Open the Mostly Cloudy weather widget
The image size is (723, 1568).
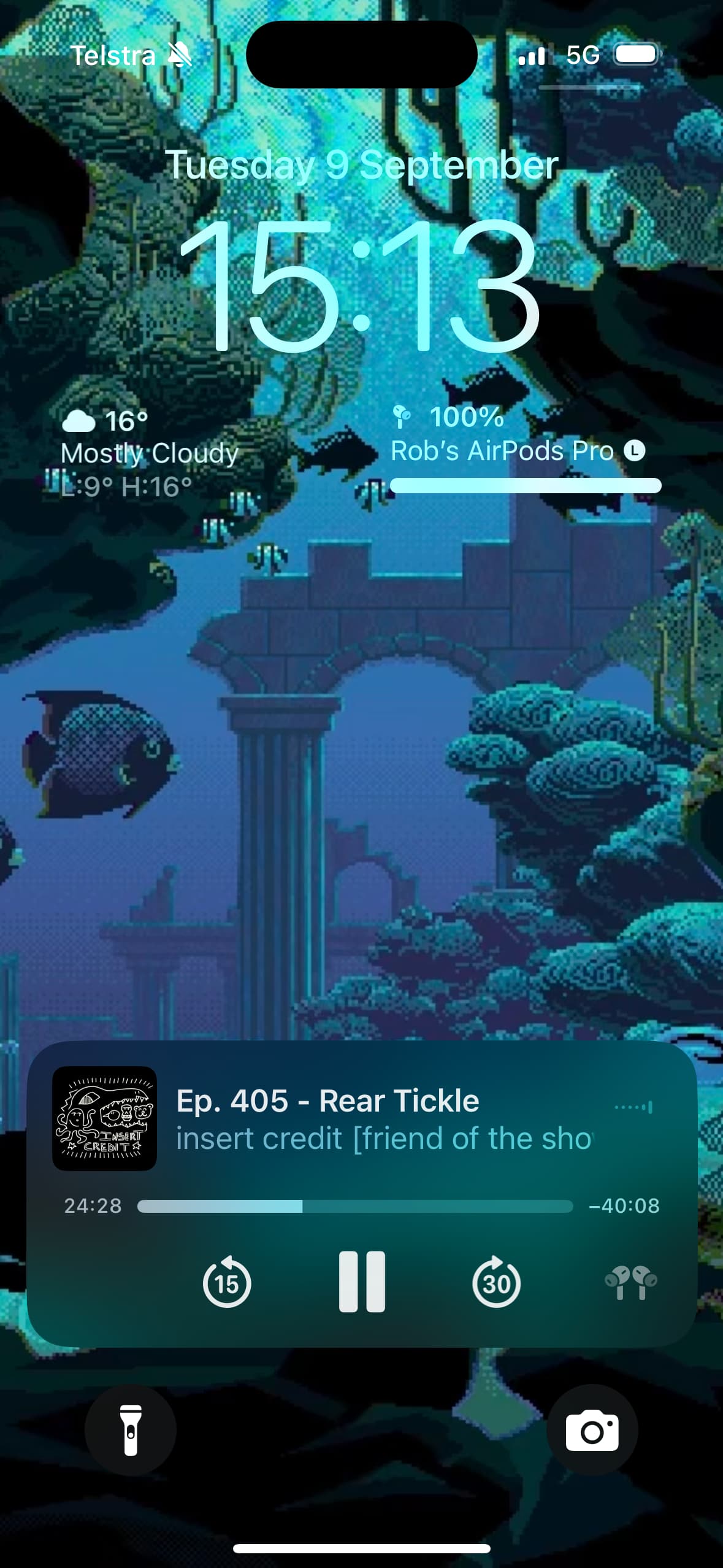[x=150, y=454]
